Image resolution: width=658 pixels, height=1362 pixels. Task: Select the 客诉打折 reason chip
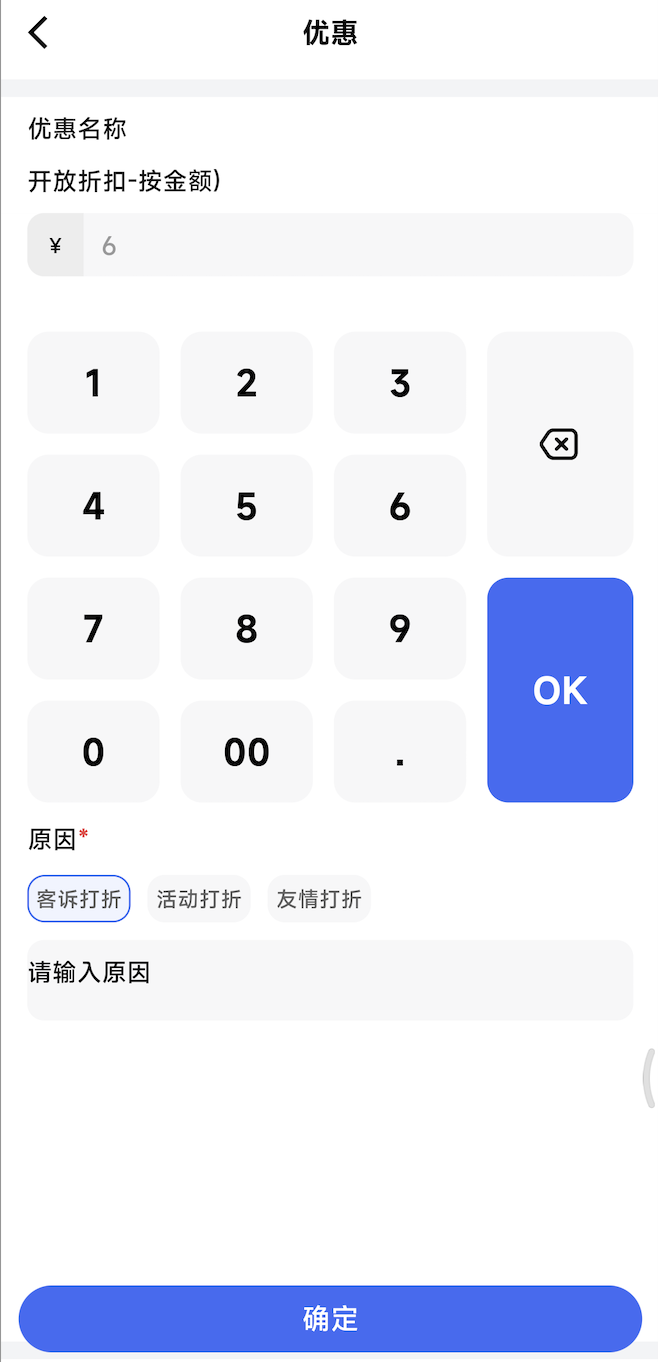79,899
